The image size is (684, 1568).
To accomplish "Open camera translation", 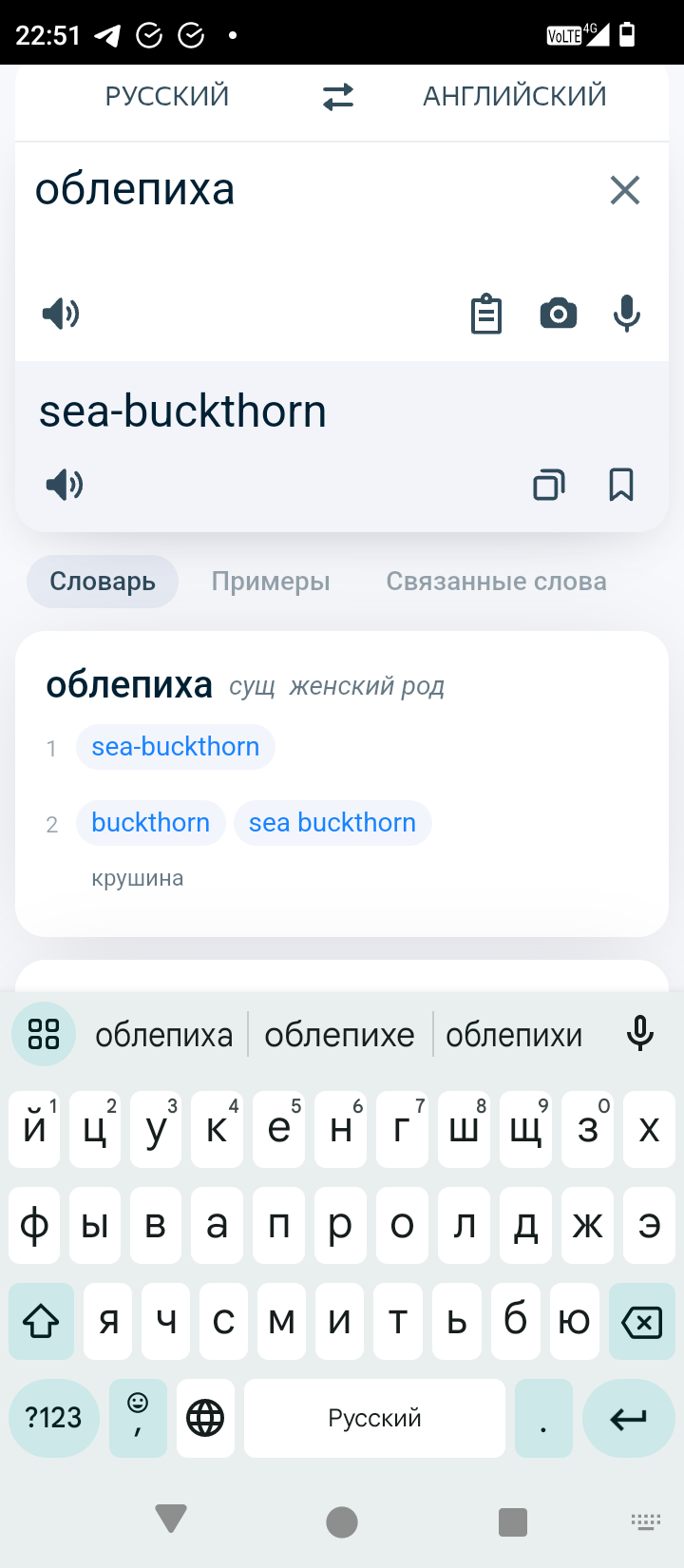I will tap(559, 314).
